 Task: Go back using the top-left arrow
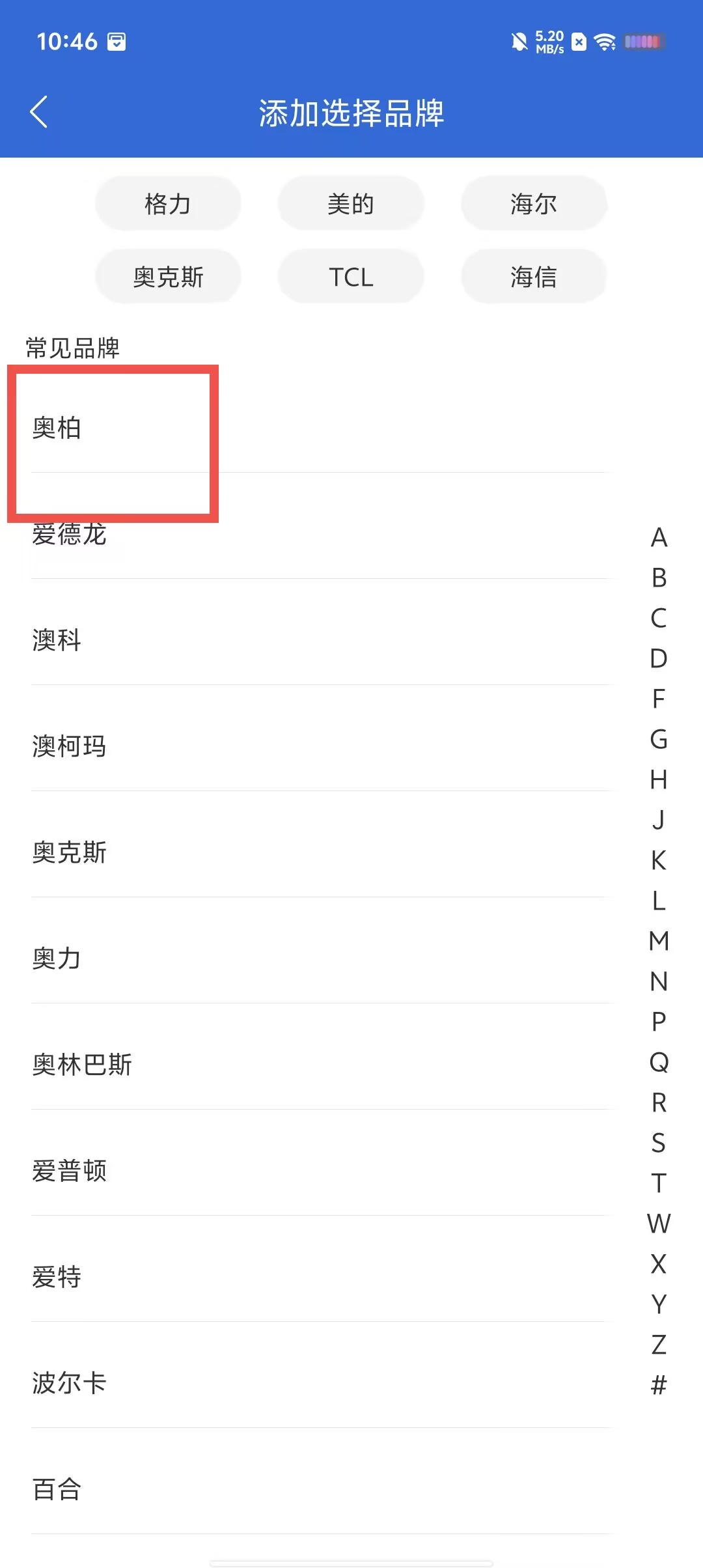(x=39, y=112)
